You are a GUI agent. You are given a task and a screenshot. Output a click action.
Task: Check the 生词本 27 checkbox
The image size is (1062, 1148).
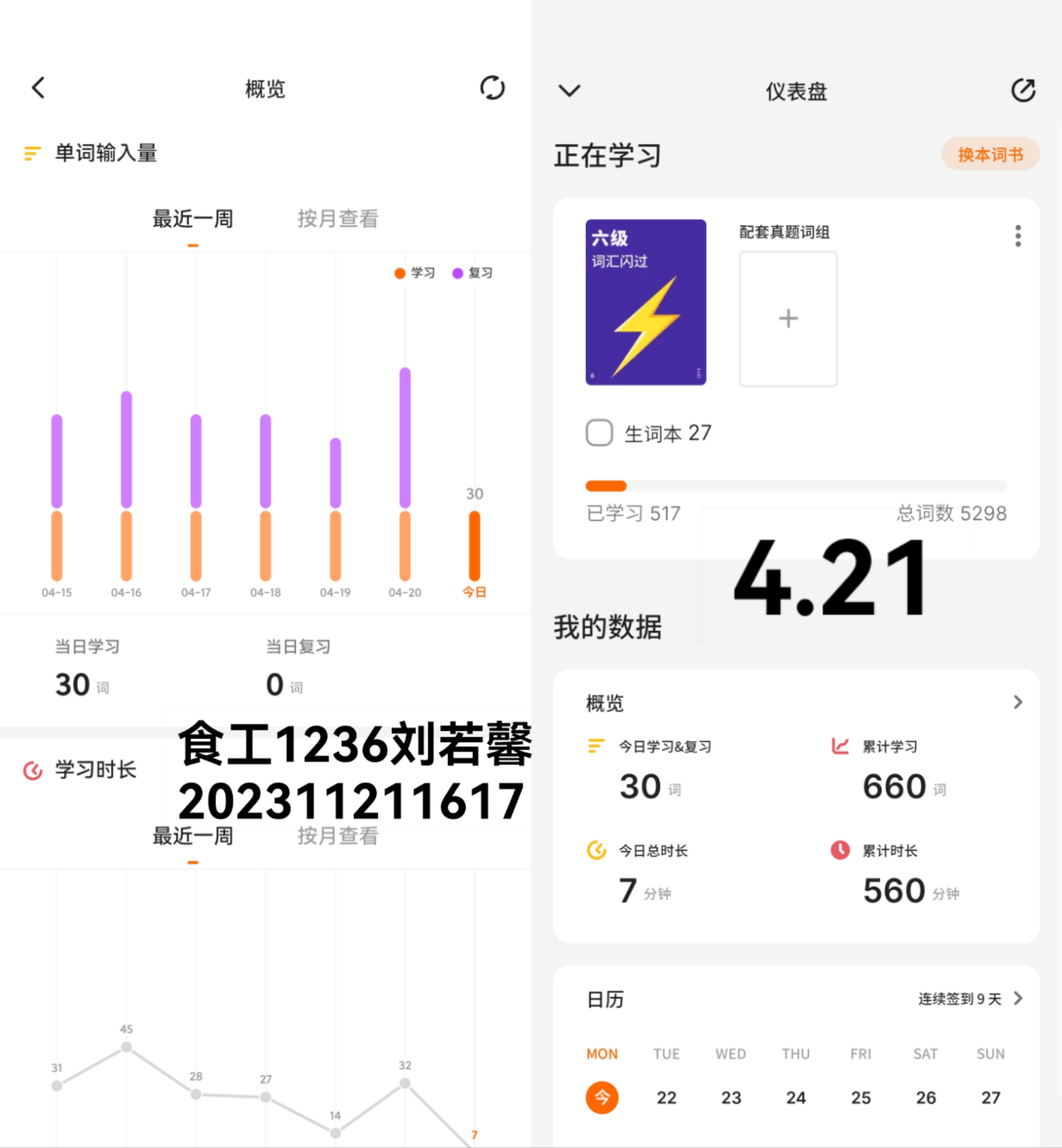click(x=599, y=432)
